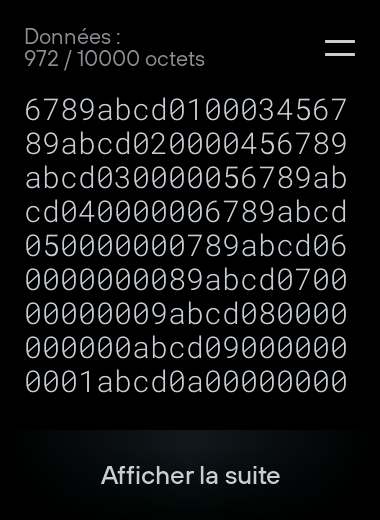Open the two-line menu icon

[x=340, y=48]
